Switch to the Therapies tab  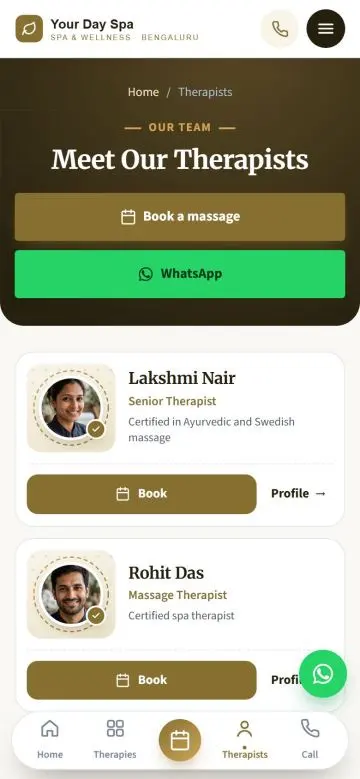pyautogui.click(x=115, y=739)
